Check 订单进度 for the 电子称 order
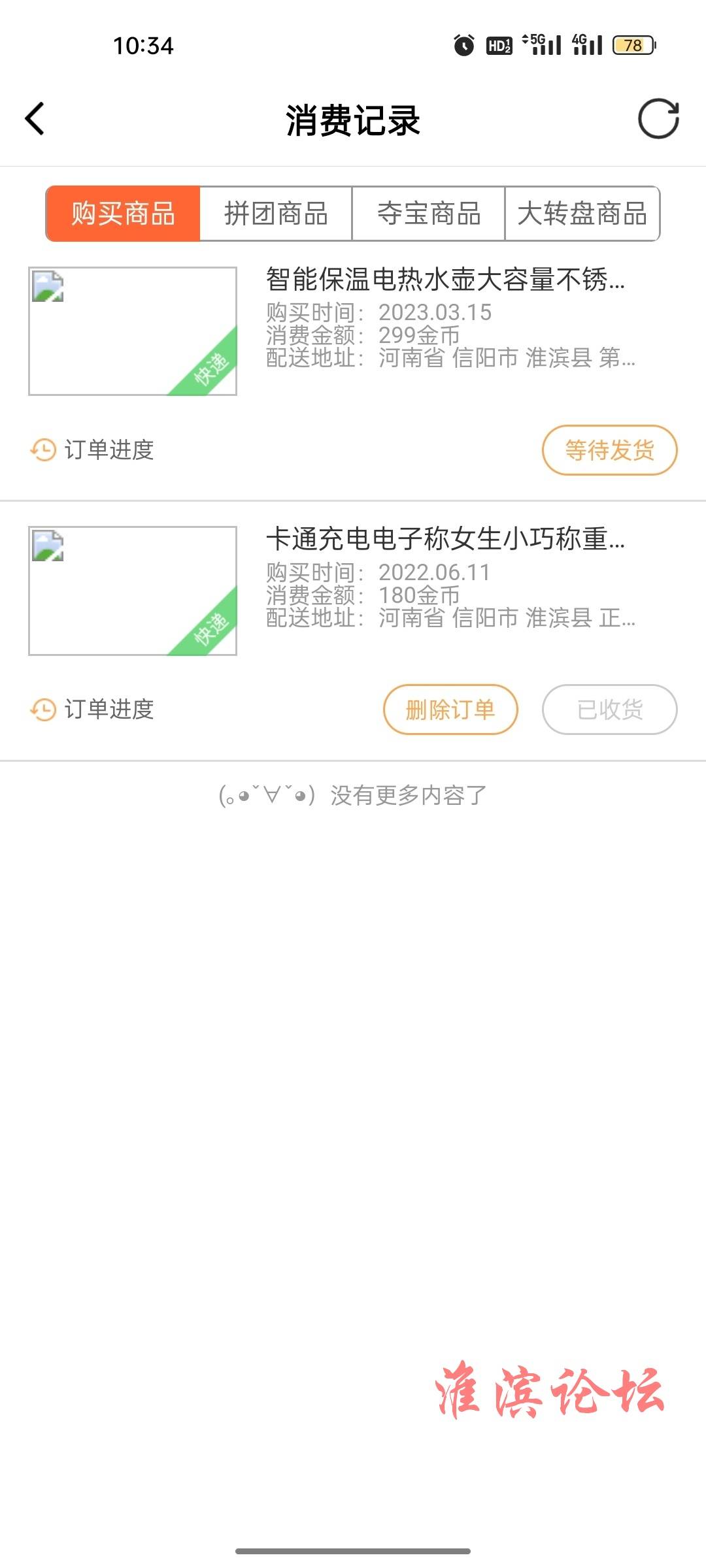This screenshot has width=706, height=1568. pyautogui.click(x=92, y=710)
